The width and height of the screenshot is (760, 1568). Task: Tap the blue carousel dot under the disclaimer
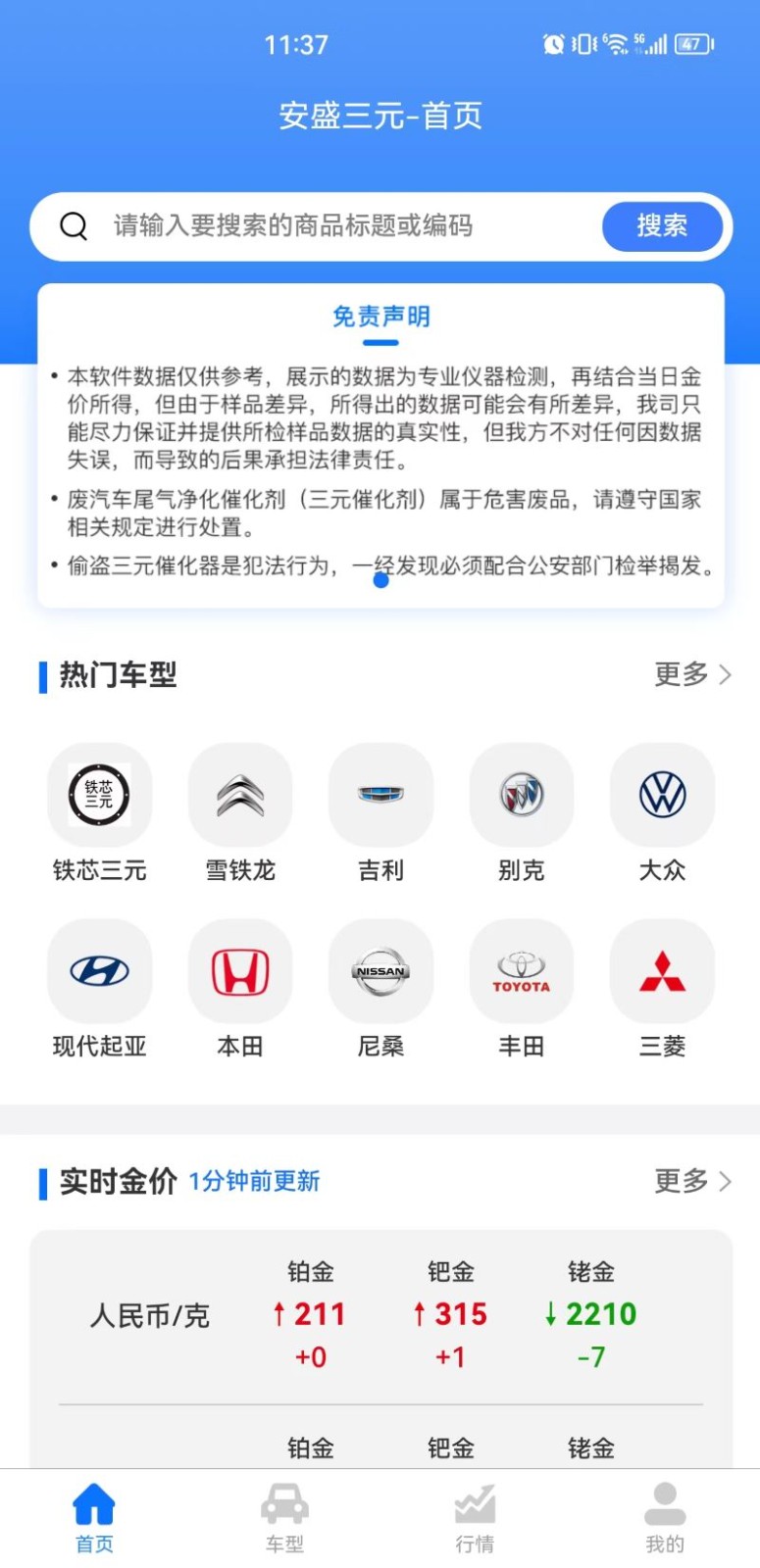[380, 579]
